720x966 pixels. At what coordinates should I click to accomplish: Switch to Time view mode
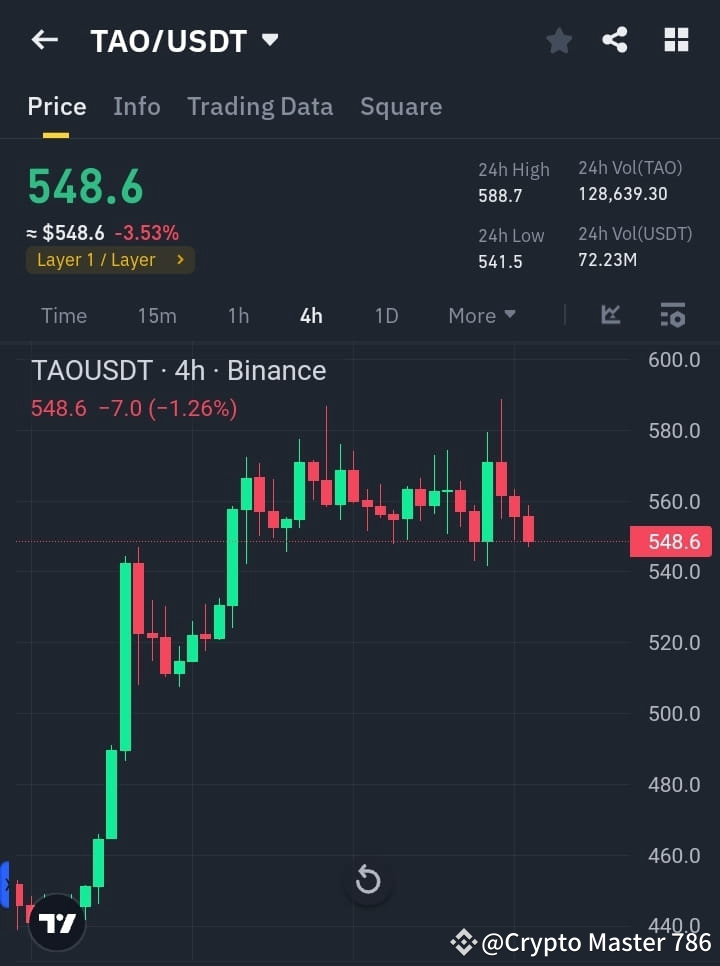[63, 315]
